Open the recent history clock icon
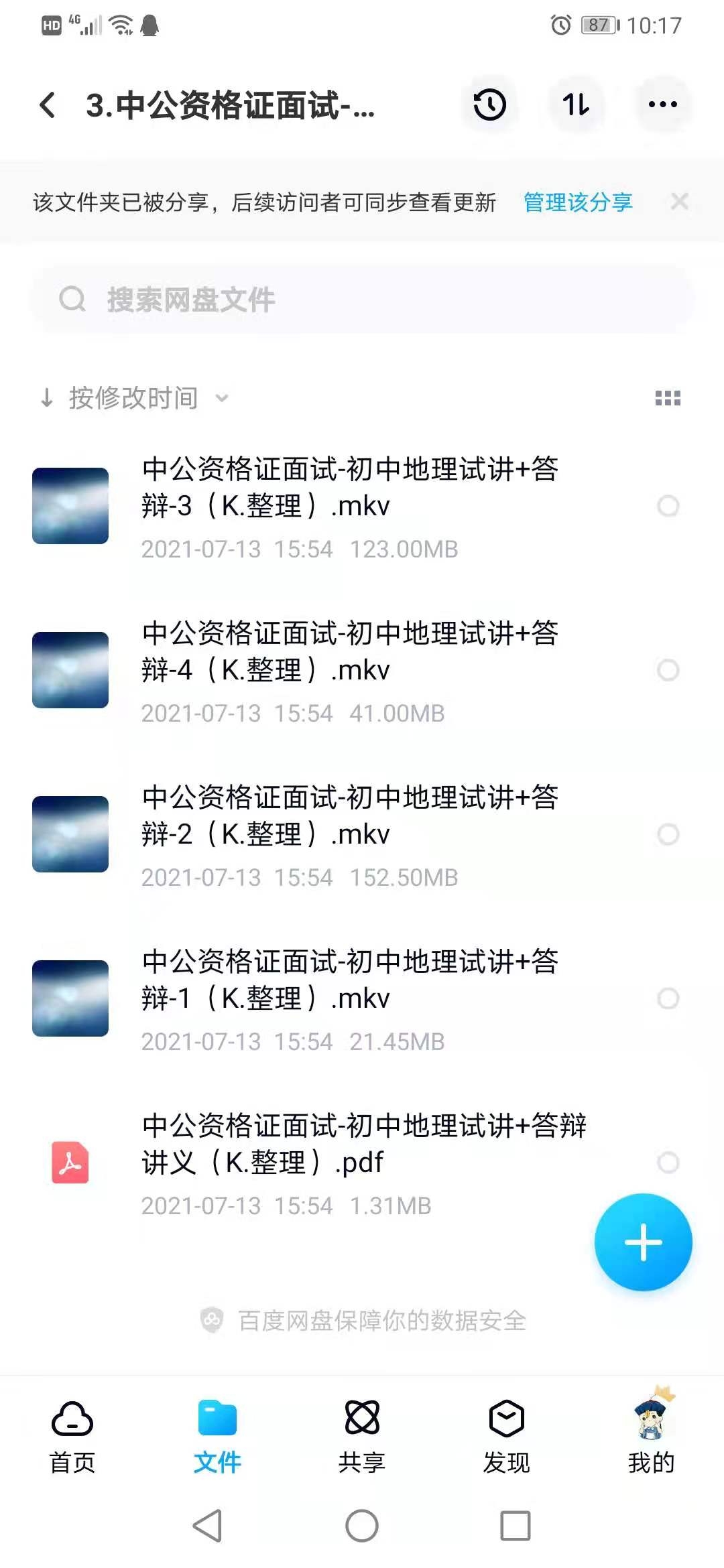The width and height of the screenshot is (724, 1568). tap(489, 105)
